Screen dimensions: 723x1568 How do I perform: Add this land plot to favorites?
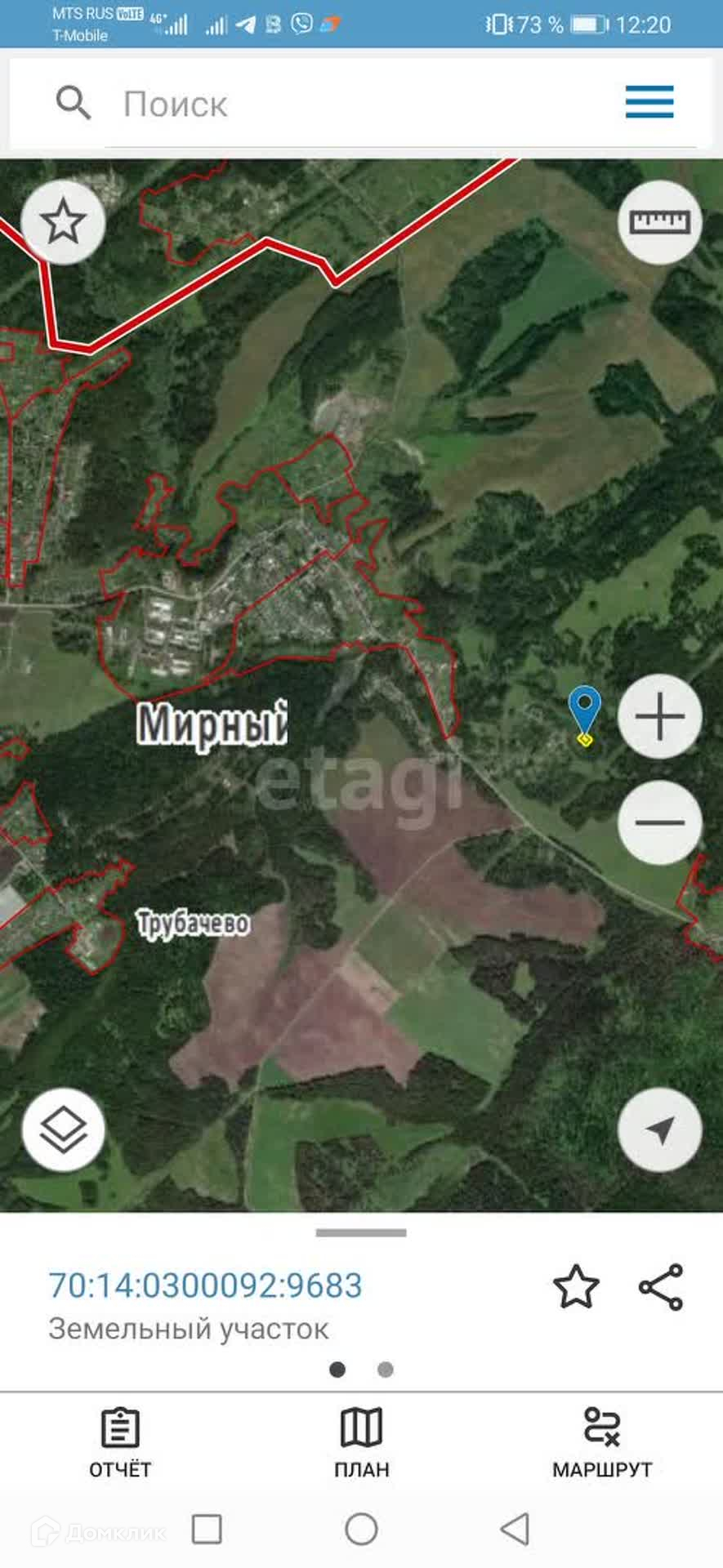pyautogui.click(x=576, y=1287)
